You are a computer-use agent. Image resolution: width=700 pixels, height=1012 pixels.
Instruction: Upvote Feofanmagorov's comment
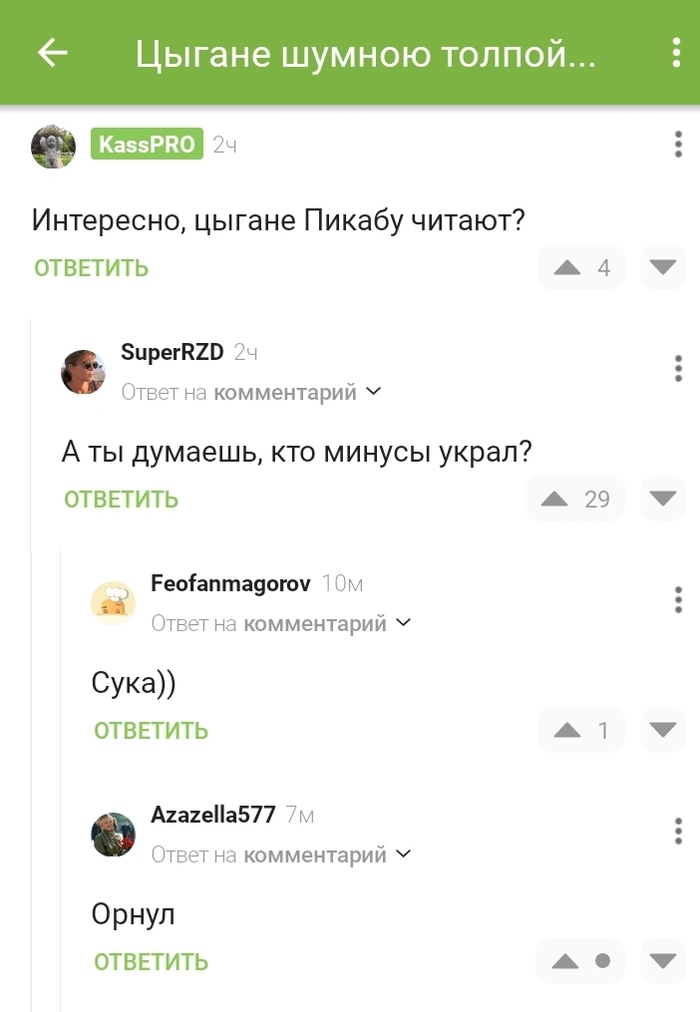coord(568,731)
